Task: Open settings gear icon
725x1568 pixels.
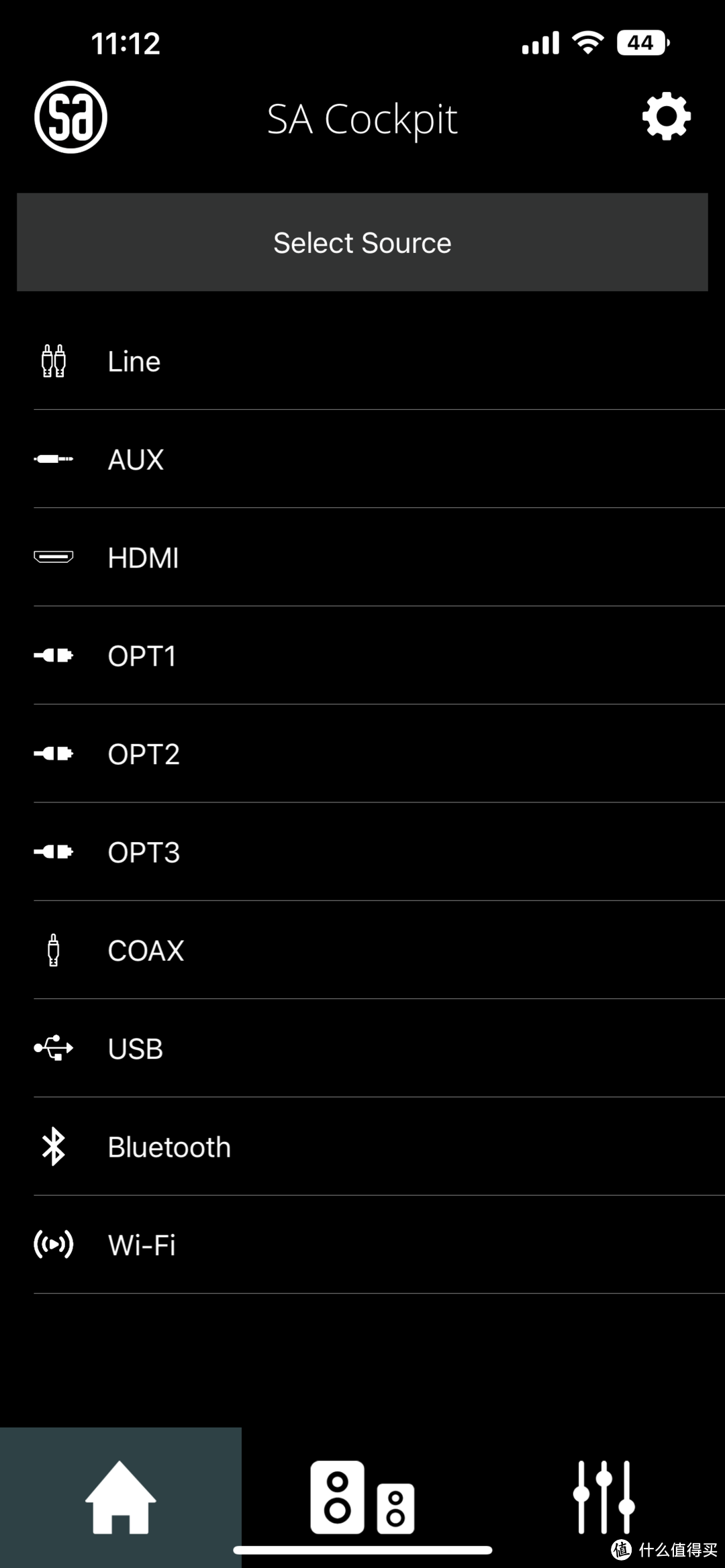Action: point(666,117)
